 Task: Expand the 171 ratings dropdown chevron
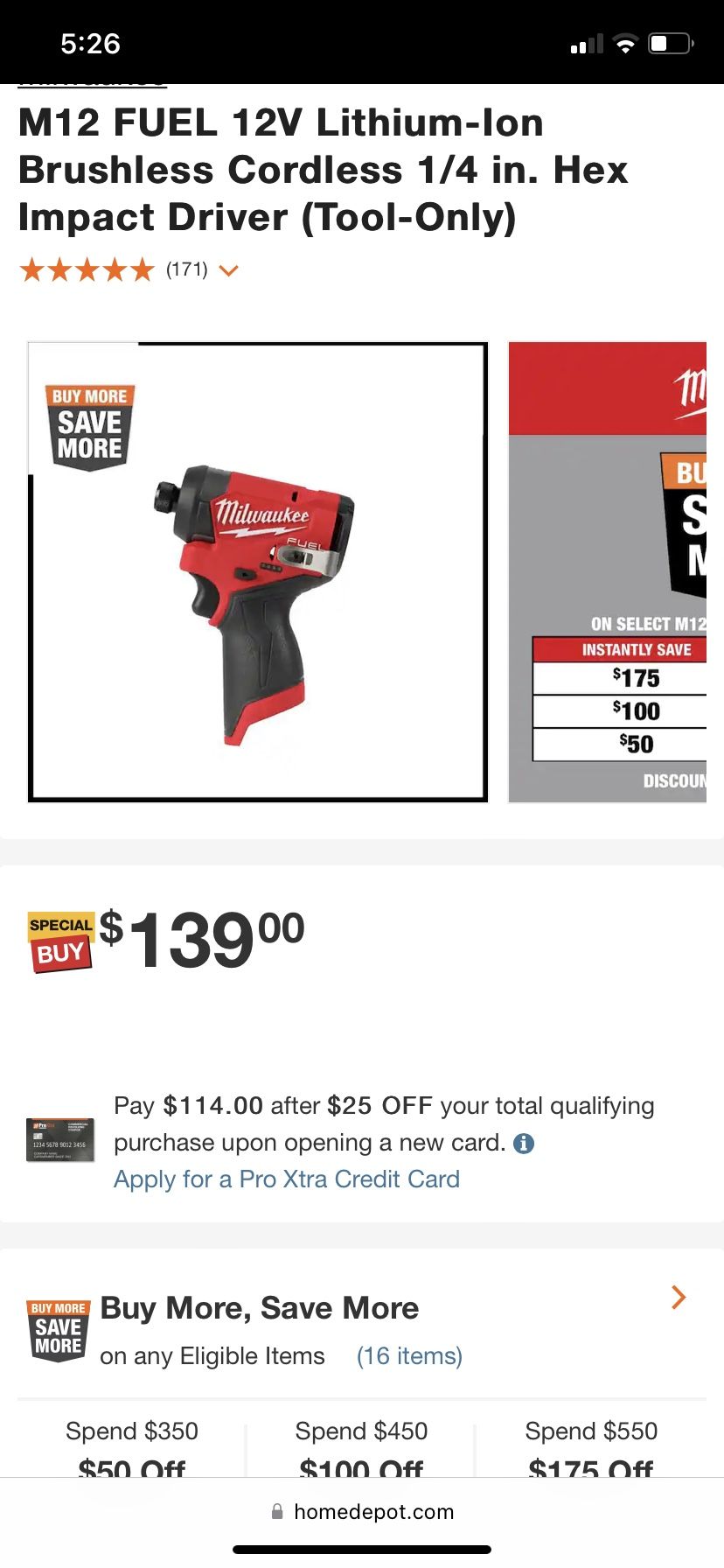[228, 270]
